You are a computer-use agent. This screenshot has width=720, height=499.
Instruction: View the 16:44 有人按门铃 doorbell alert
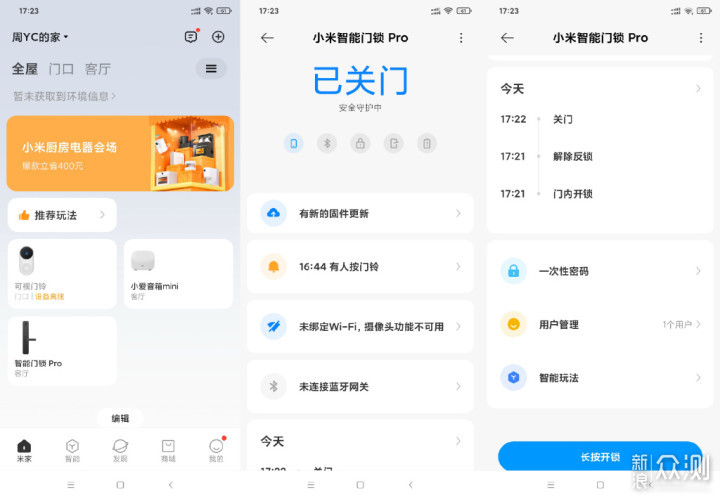[360, 267]
